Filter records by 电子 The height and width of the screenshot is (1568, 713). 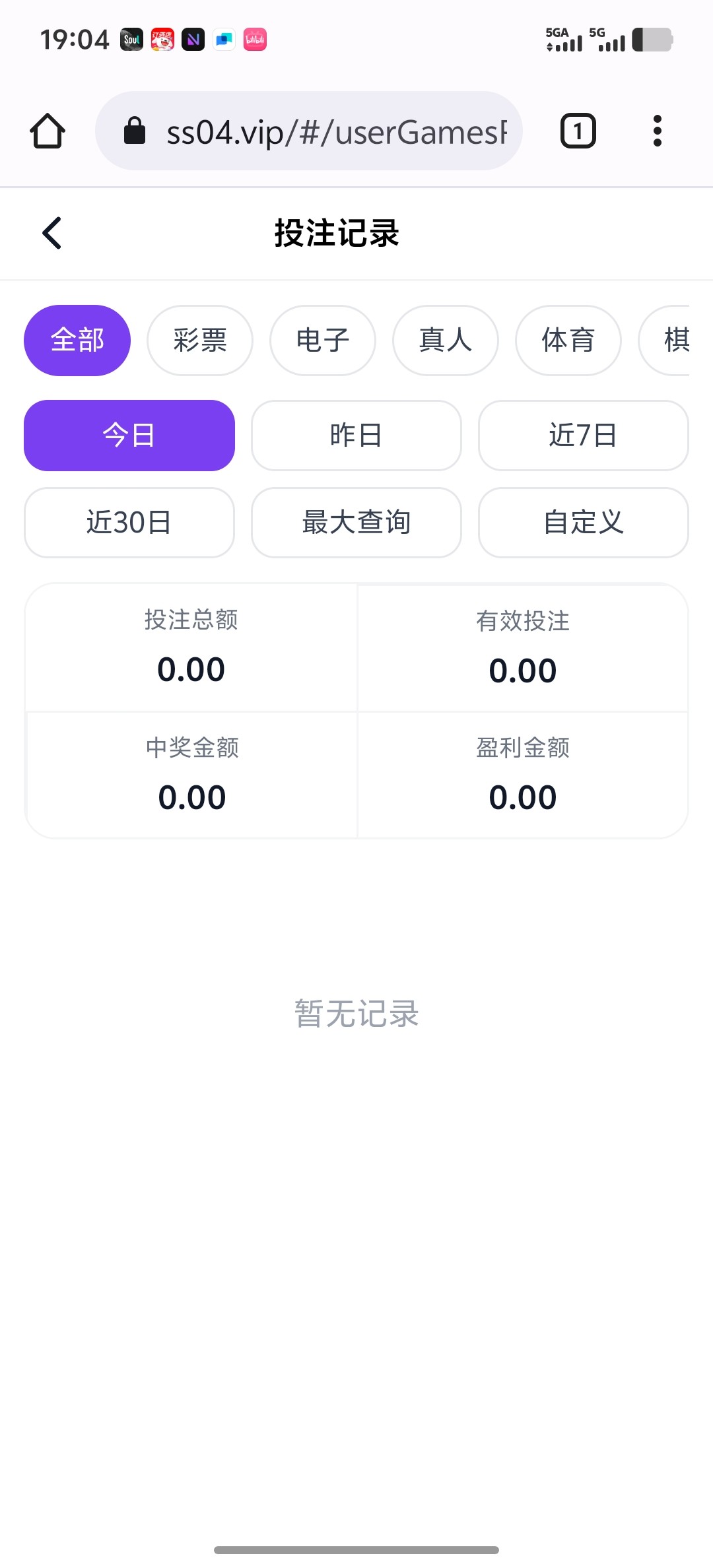pyautogui.click(x=323, y=341)
